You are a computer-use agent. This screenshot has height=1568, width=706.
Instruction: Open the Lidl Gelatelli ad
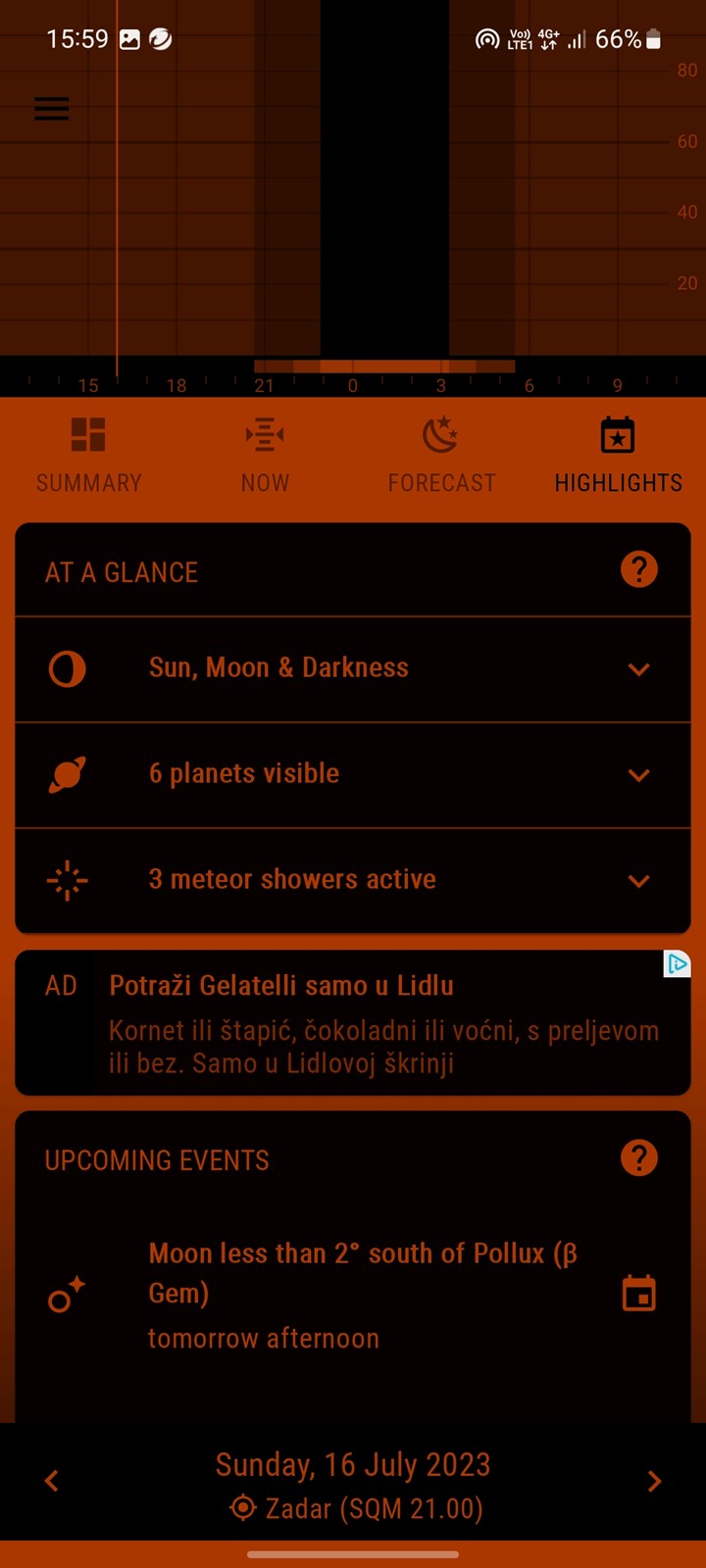pos(353,1022)
